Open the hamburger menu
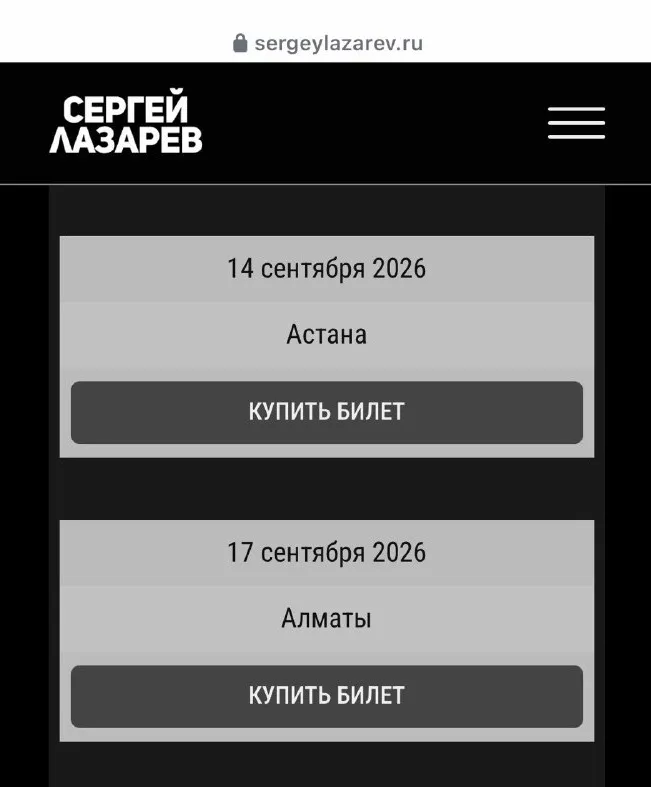This screenshot has height=787, width=651. [576, 123]
